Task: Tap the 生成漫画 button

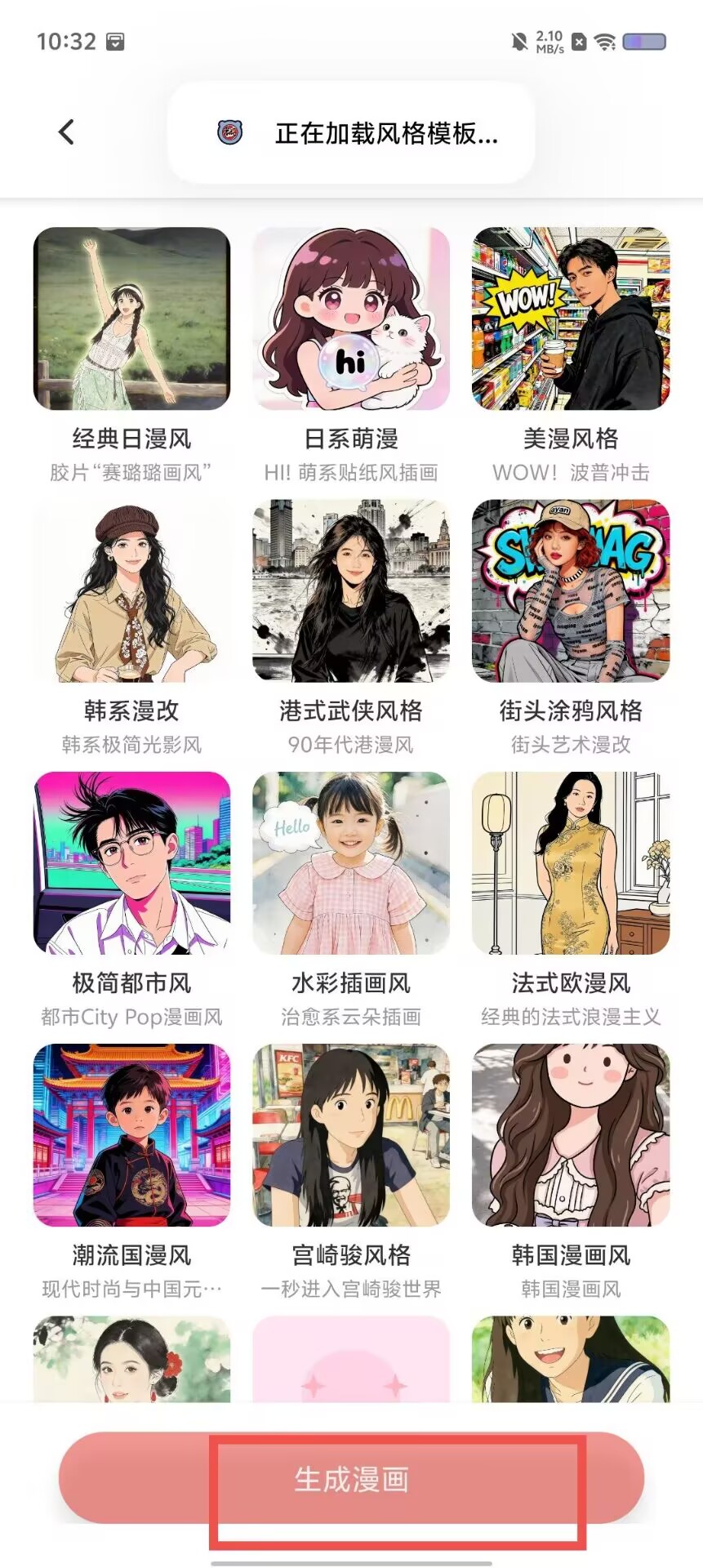Action: point(351,1477)
